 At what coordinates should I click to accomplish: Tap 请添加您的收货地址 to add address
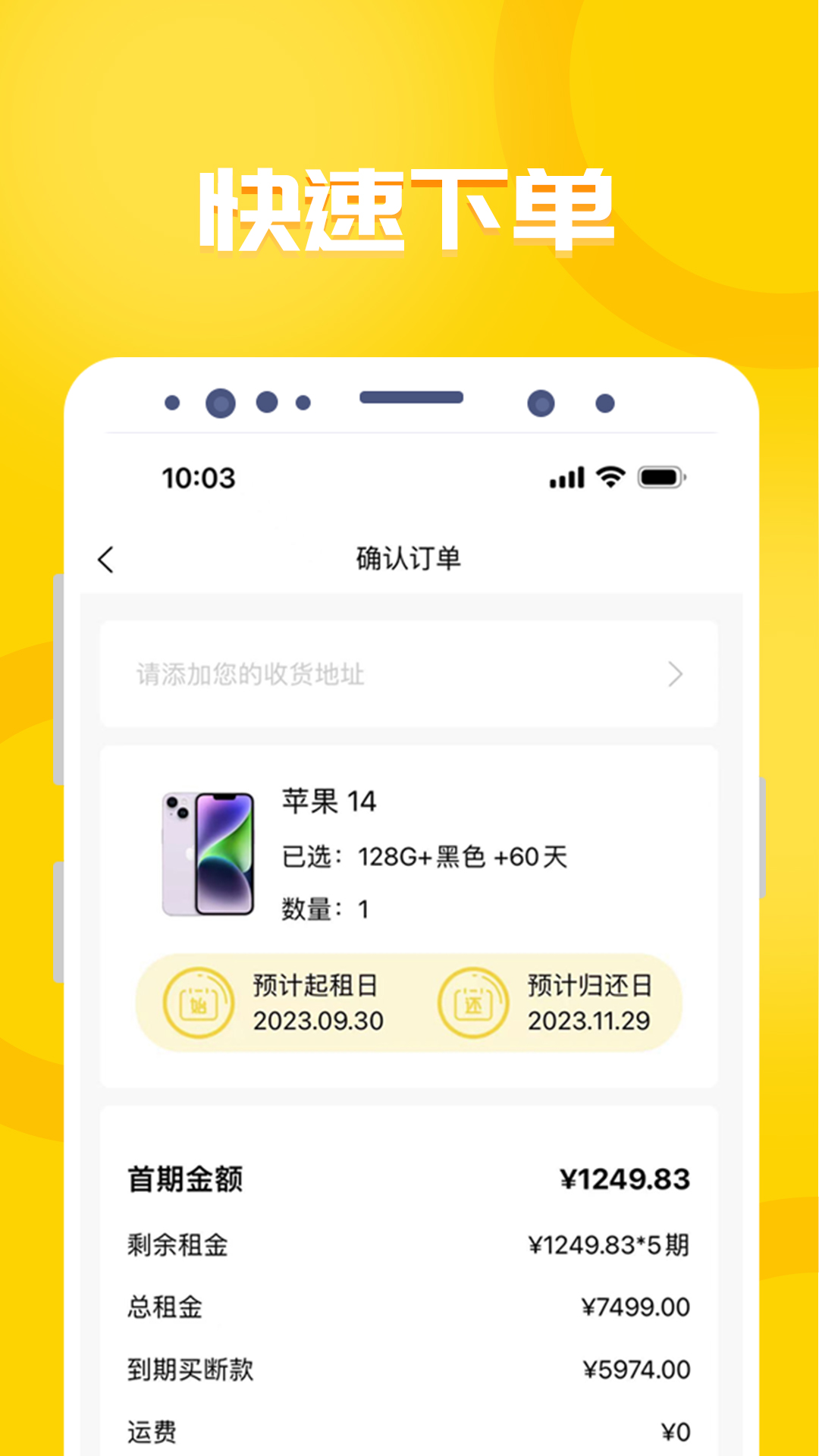coord(250,675)
